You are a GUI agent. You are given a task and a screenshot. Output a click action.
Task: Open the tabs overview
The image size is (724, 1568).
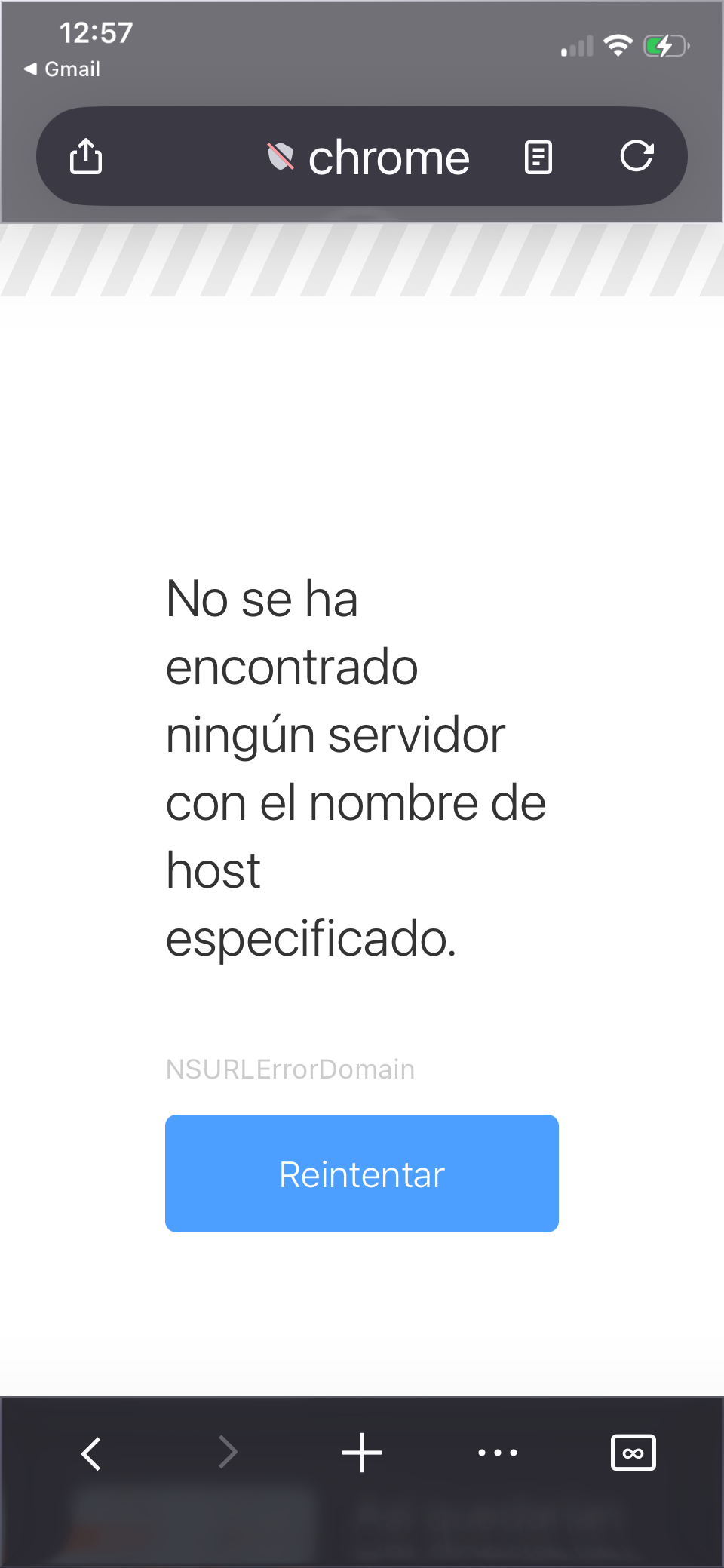(633, 1453)
